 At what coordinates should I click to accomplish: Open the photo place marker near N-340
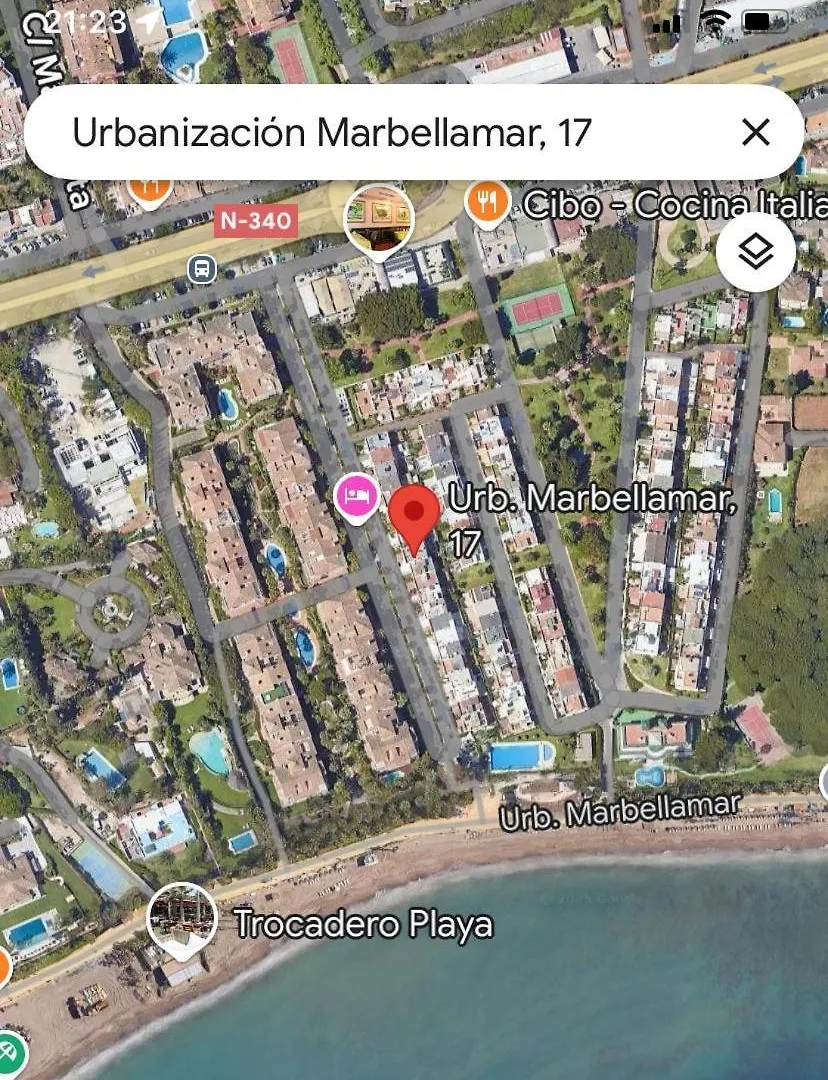(379, 217)
